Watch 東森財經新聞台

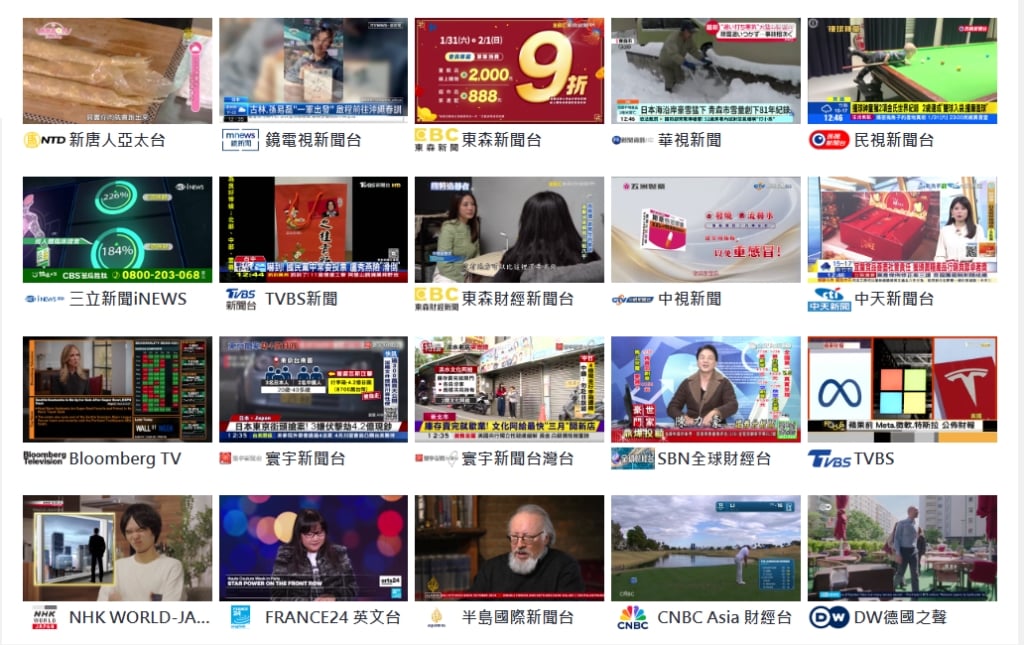509,230
